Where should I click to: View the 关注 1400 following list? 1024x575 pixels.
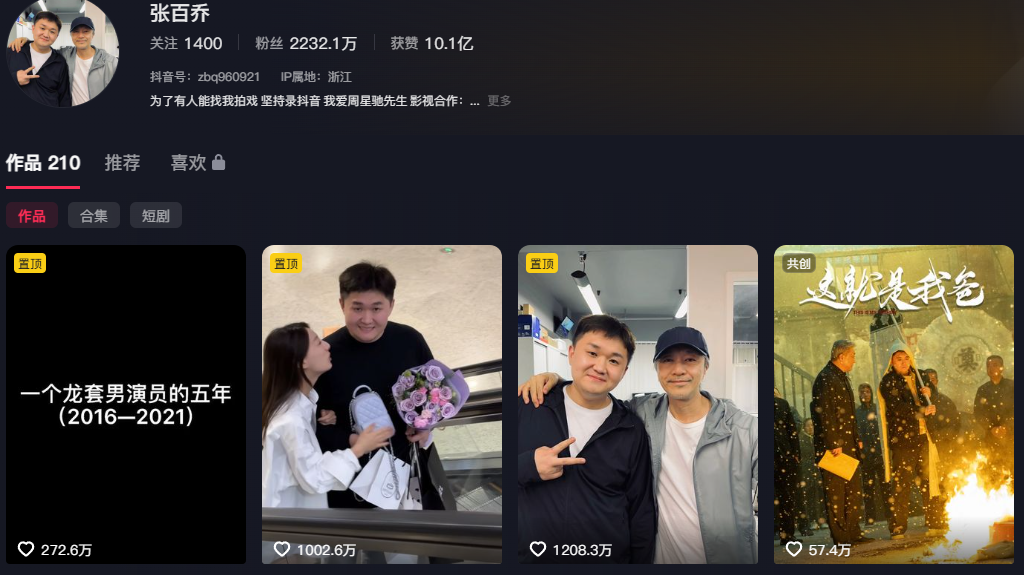186,43
